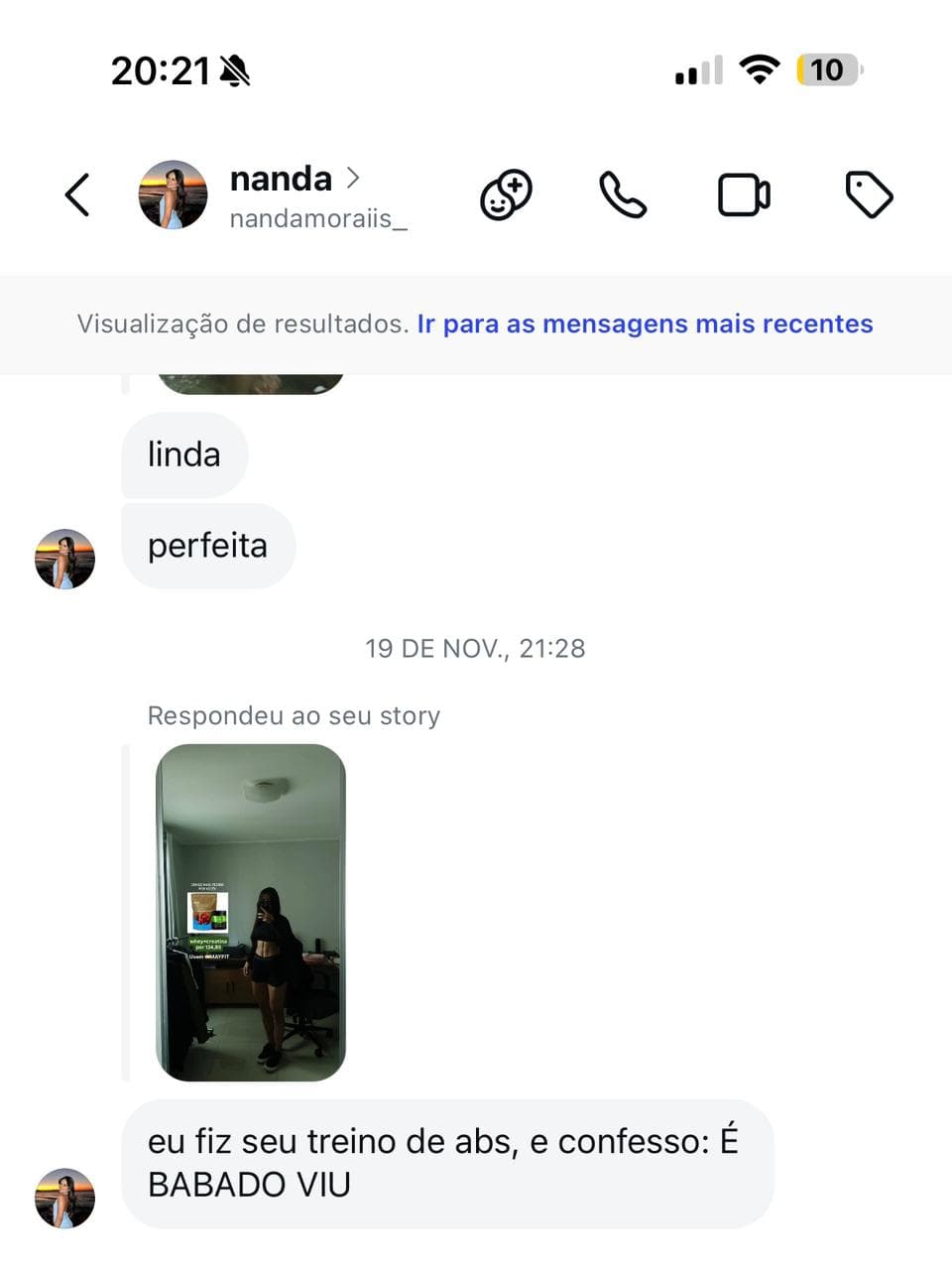Tap the battery indicator showing 10
Image resolution: width=952 pixels, height=1270 pixels.
pos(827,70)
